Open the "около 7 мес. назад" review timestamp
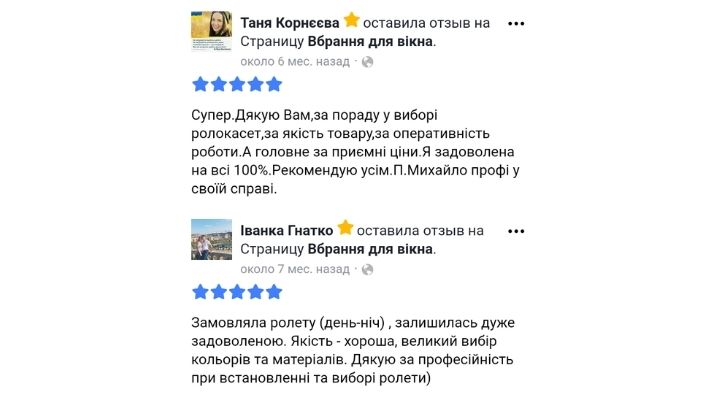This screenshot has height=400, width=720. click(295, 268)
